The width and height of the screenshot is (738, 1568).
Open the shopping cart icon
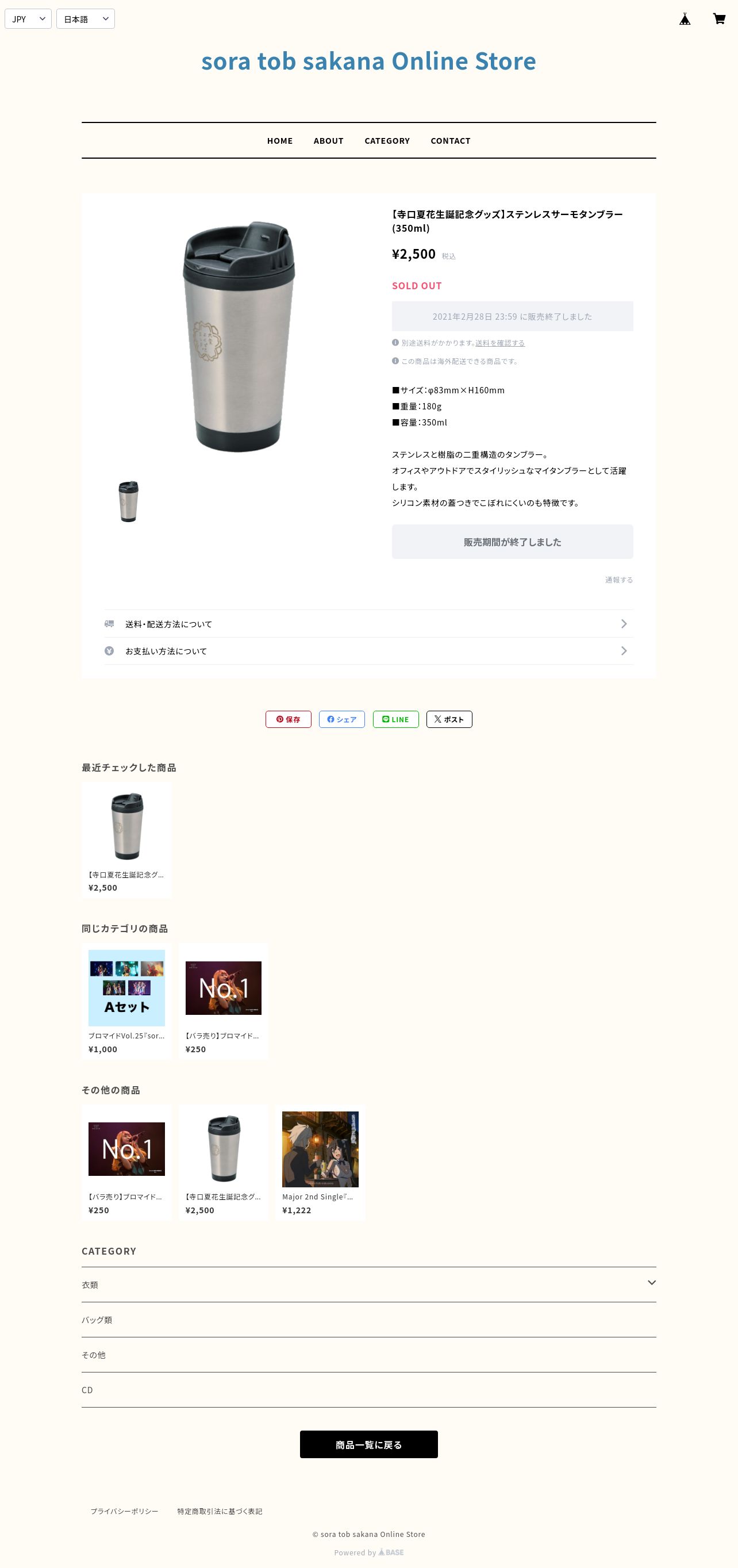tap(719, 19)
